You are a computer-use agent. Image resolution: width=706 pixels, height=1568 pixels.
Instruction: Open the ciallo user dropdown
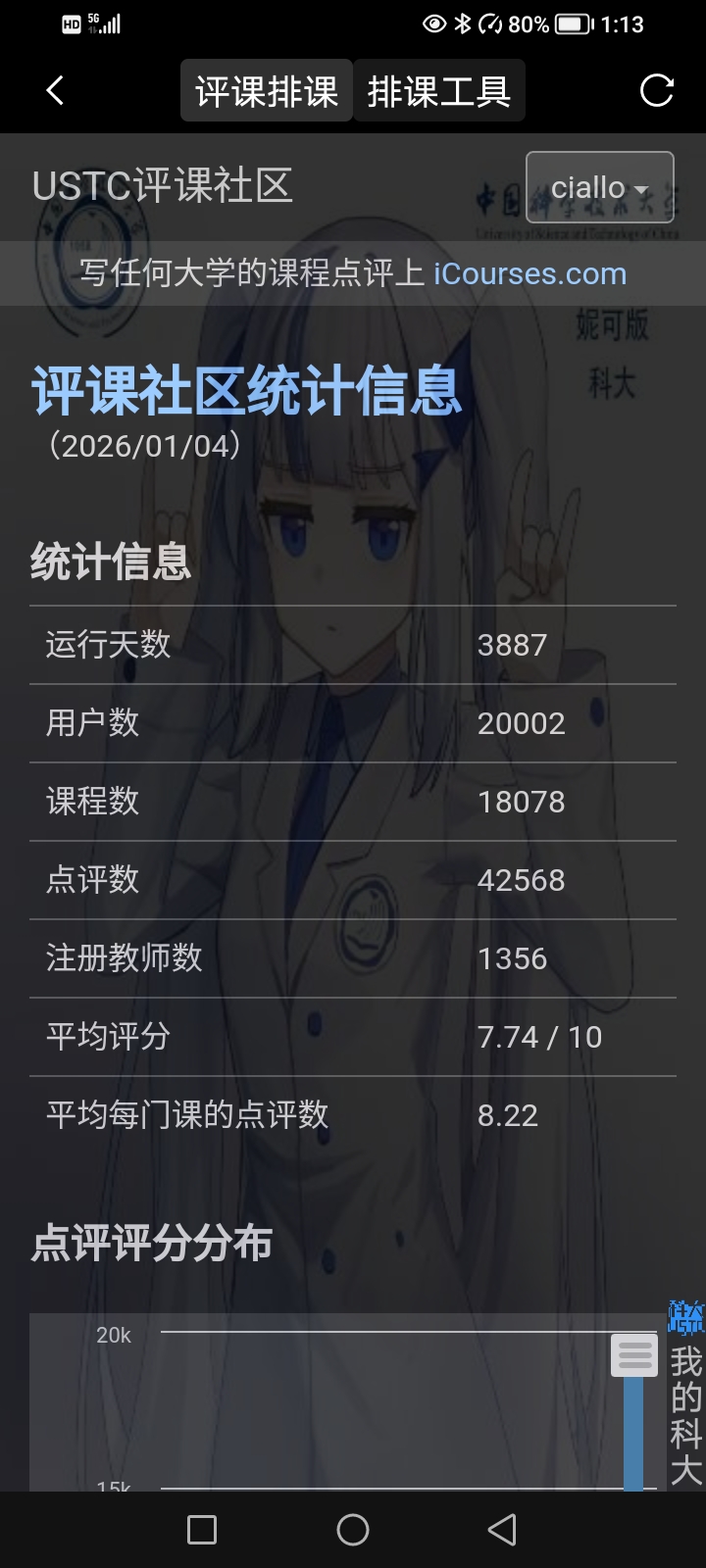pyautogui.click(x=599, y=187)
